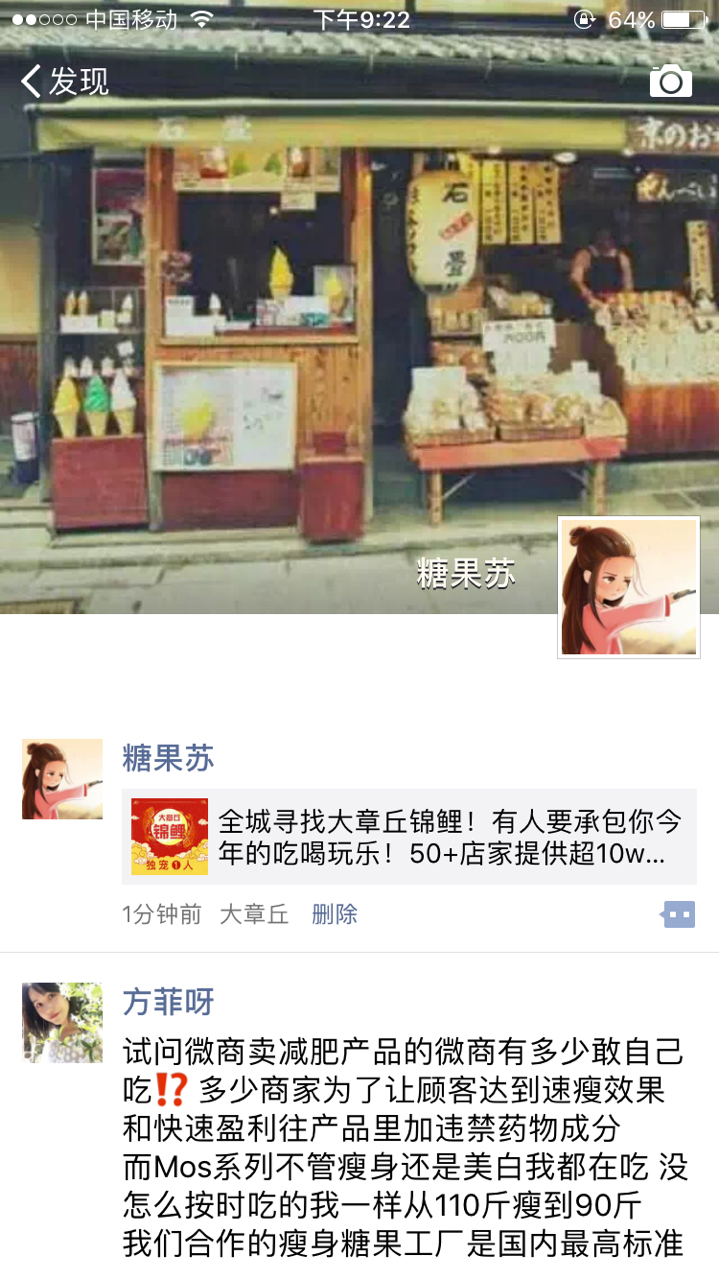View 方菲呀's profile by name
Viewport: 719px width, 1280px height.
click(168, 1001)
